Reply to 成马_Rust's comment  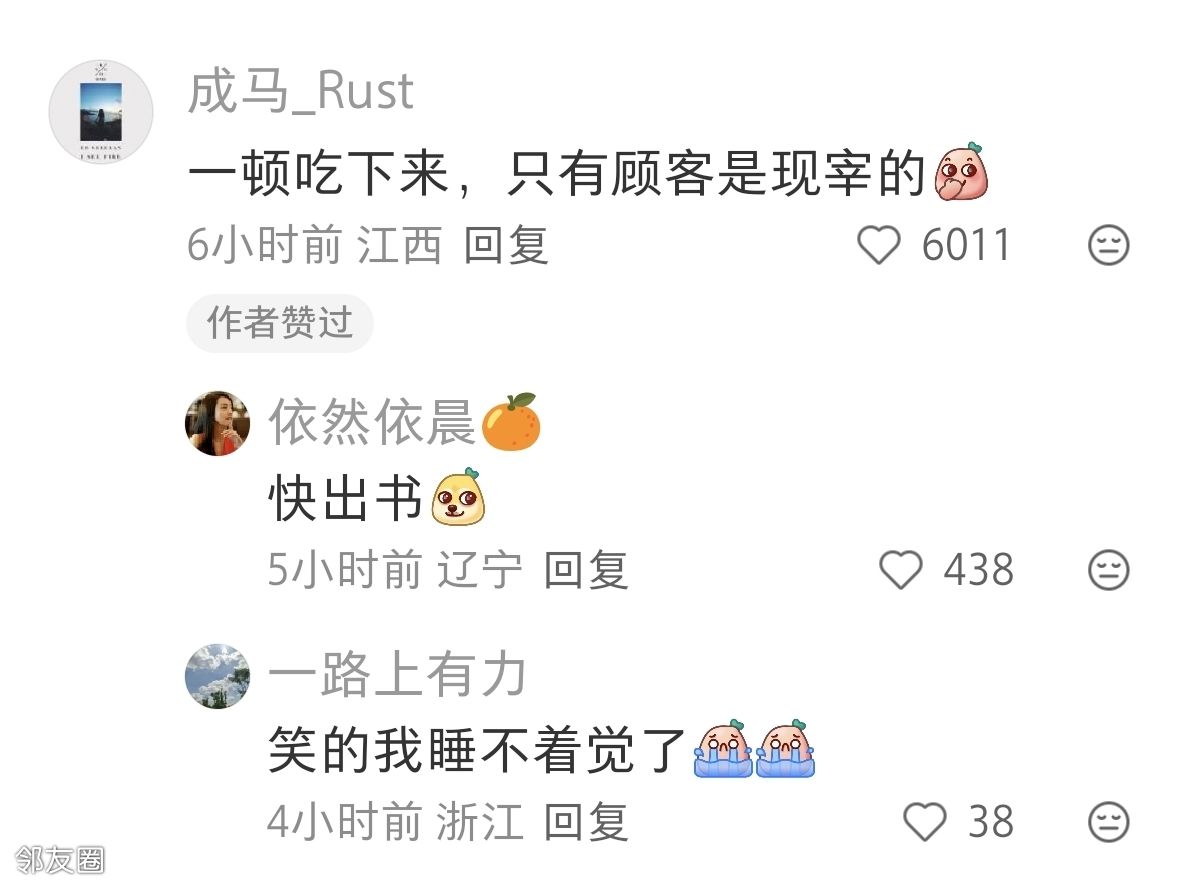click(506, 246)
